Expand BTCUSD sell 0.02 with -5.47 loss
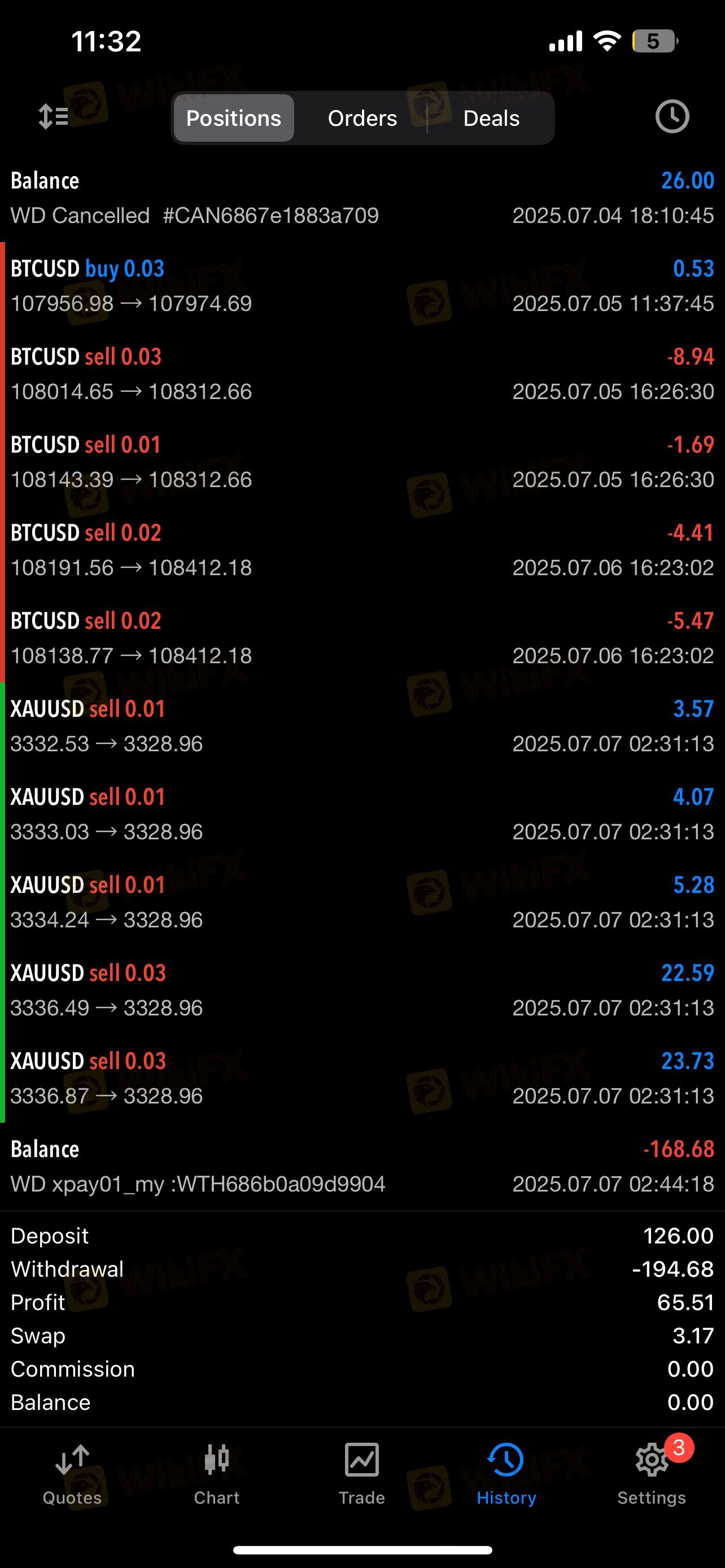Image resolution: width=725 pixels, height=1568 pixels. [362, 638]
